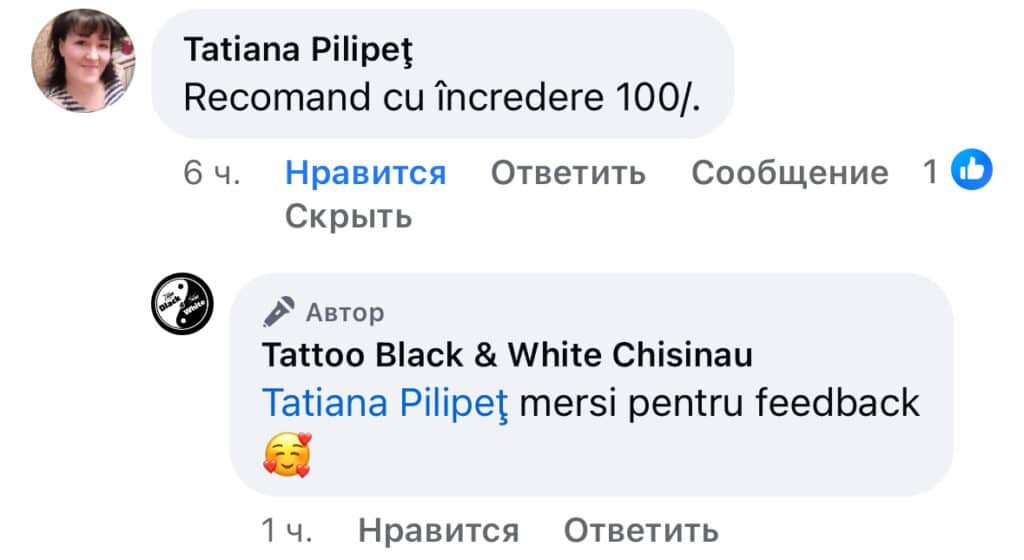
Task: Tap Сообщение under Tatiana's comment
Action: 789,173
